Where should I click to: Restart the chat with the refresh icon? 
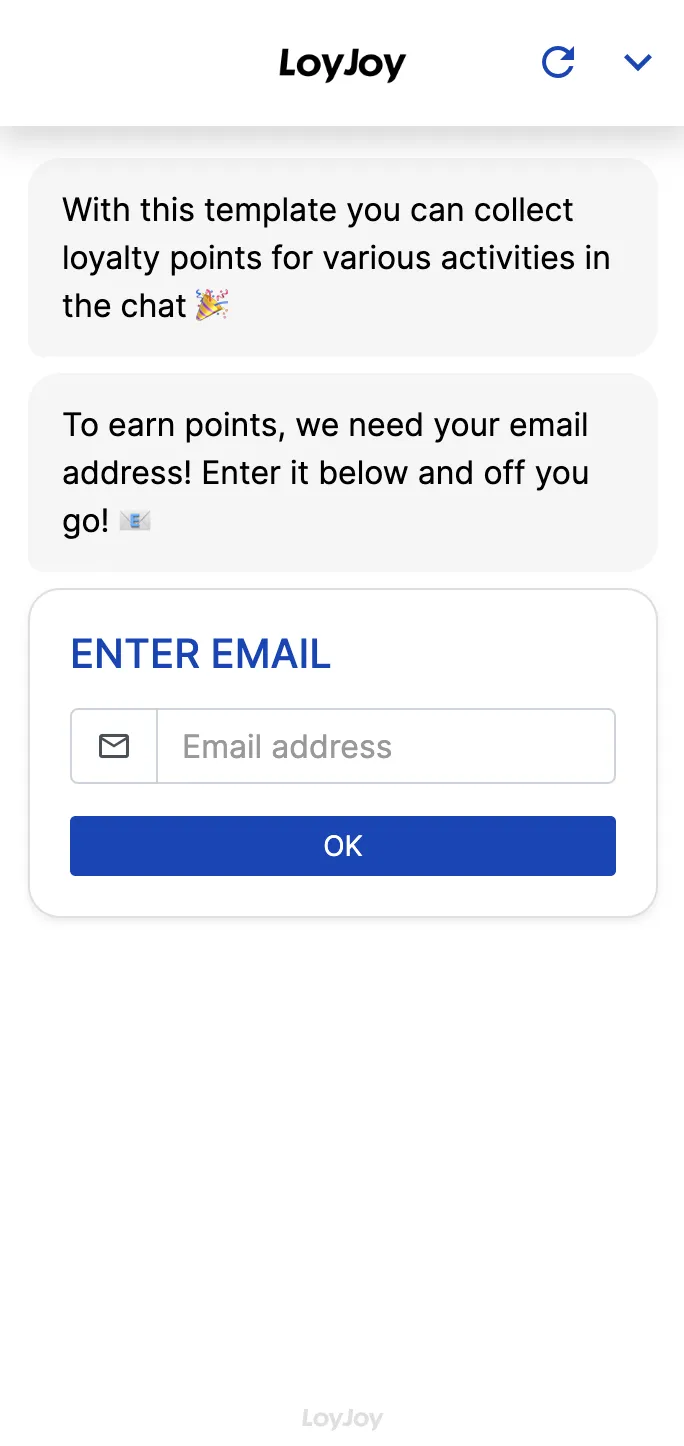click(558, 62)
